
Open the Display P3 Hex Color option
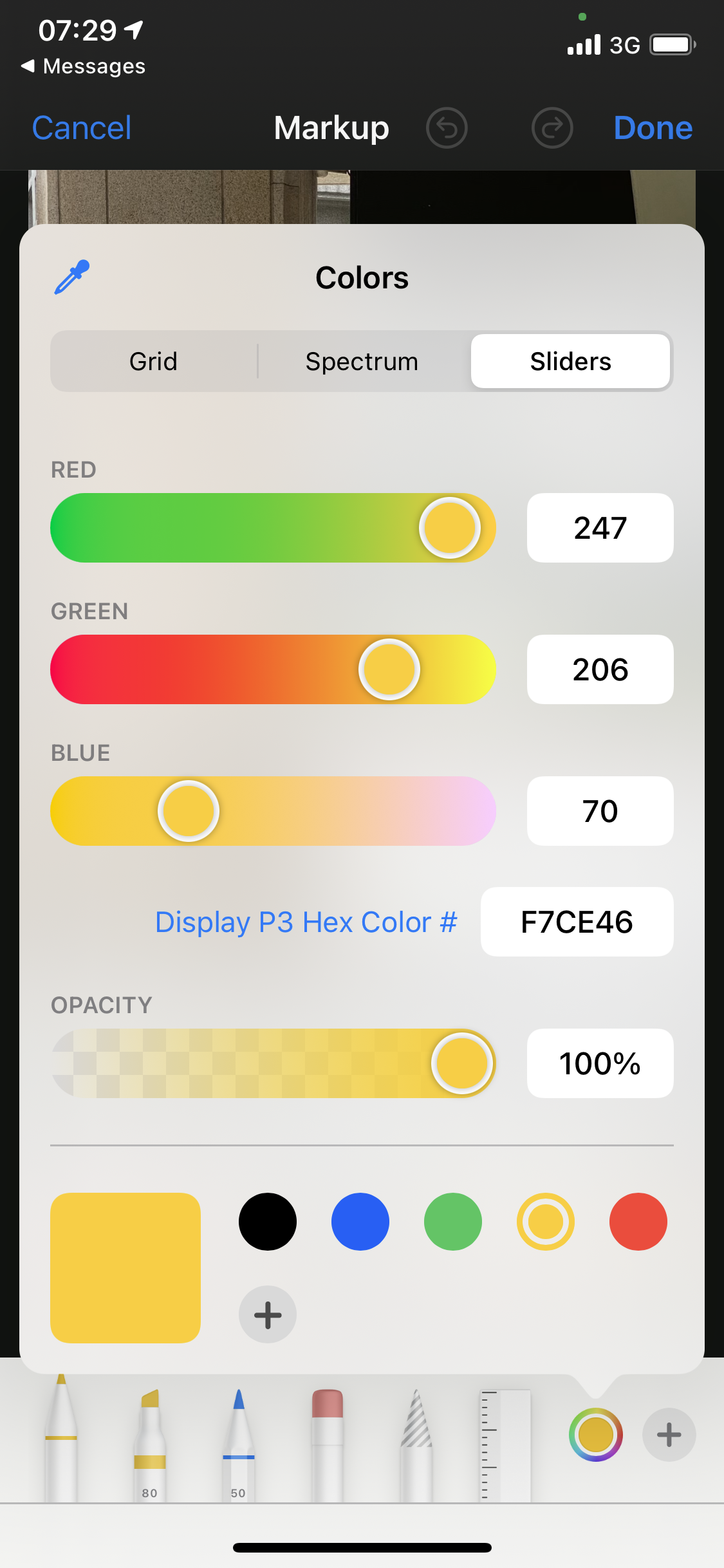coord(306,922)
